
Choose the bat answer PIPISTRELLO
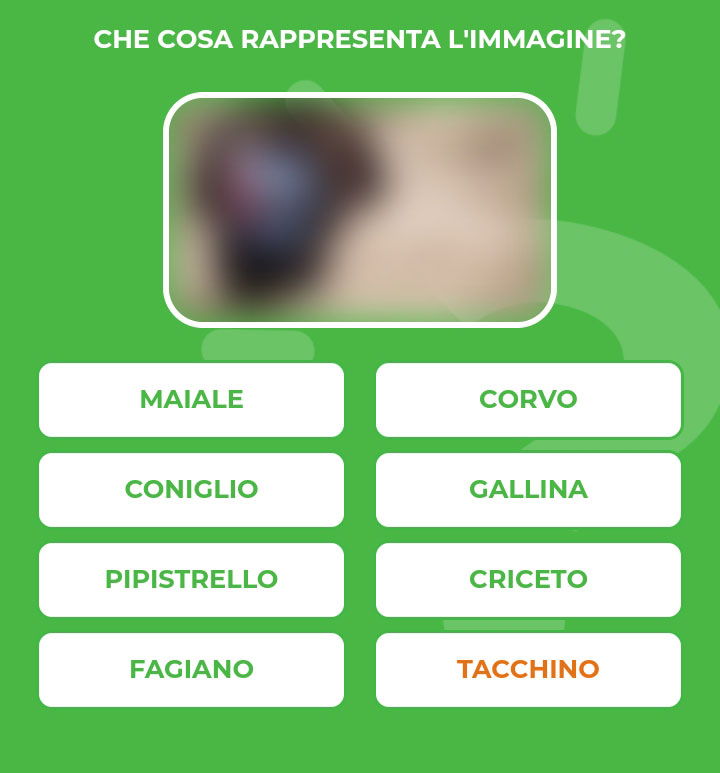coord(191,580)
